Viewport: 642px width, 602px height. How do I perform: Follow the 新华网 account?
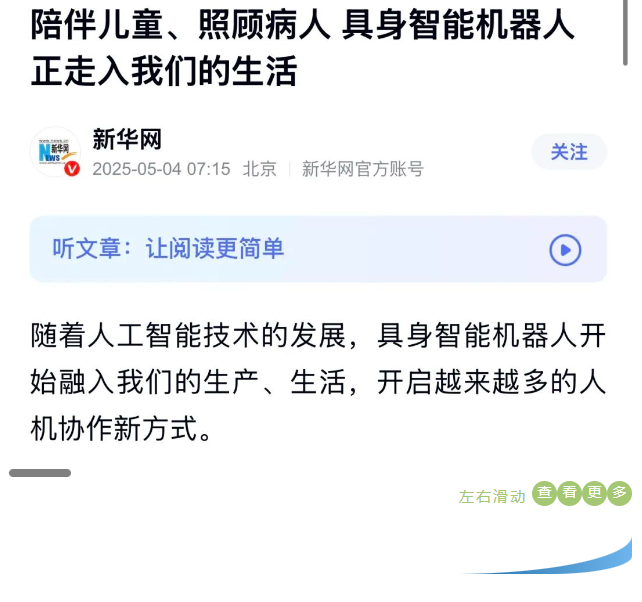(569, 152)
